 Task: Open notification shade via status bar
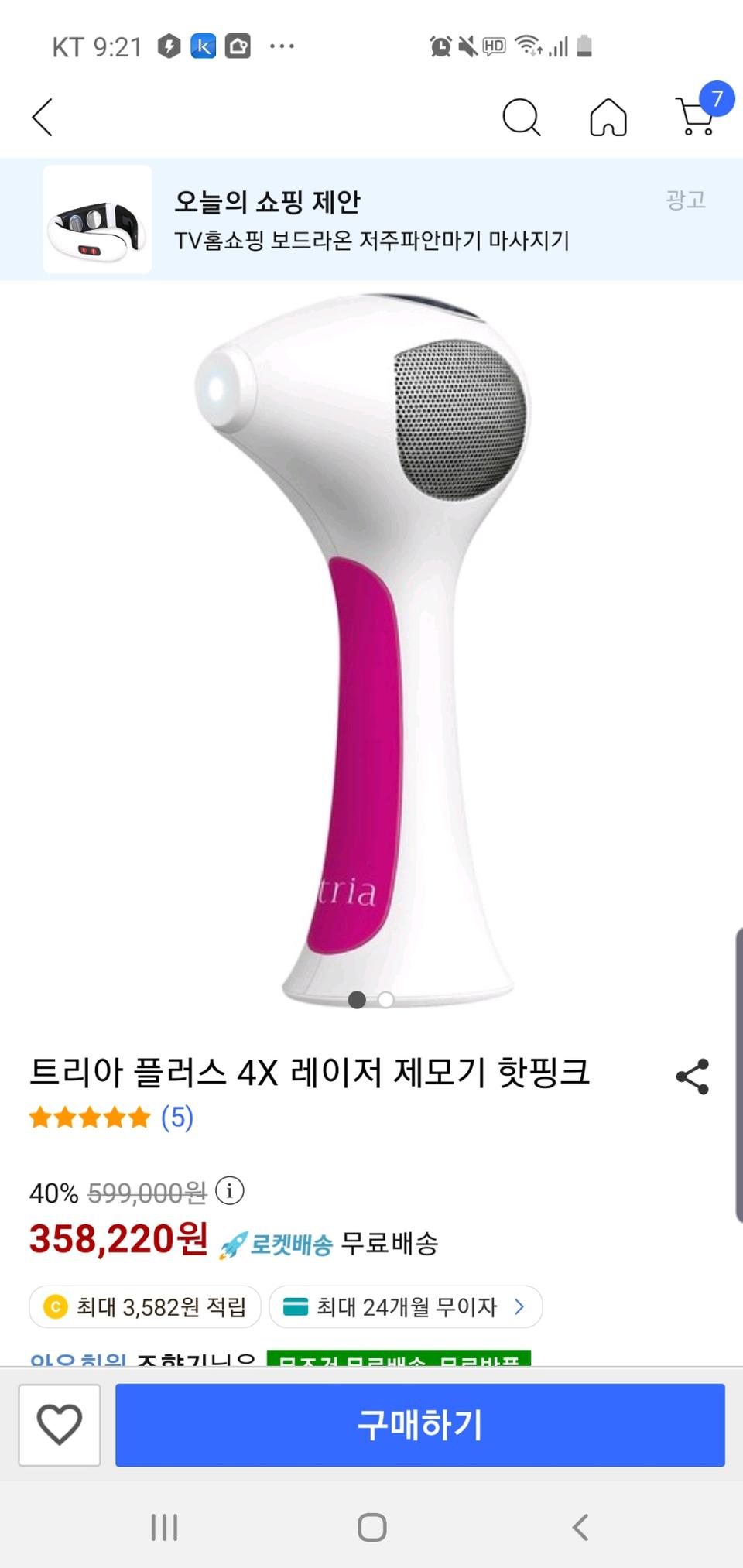tap(371, 46)
